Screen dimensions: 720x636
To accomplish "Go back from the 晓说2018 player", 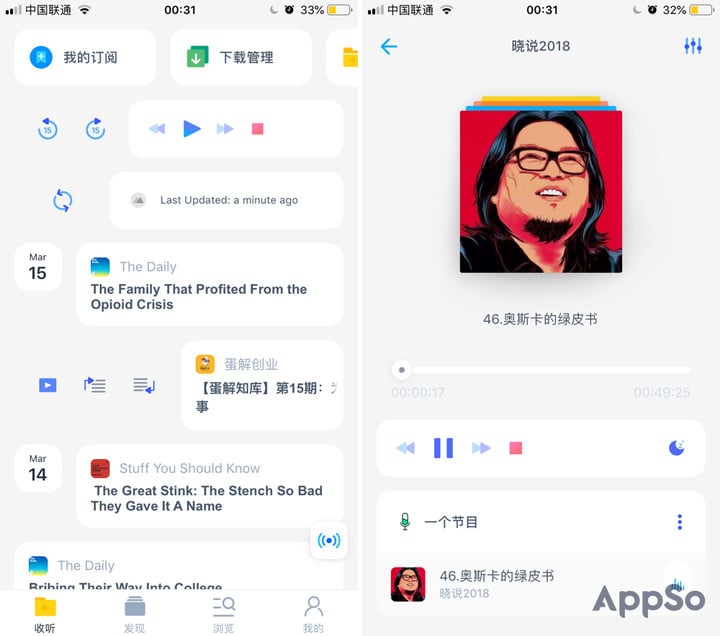I will [389, 47].
